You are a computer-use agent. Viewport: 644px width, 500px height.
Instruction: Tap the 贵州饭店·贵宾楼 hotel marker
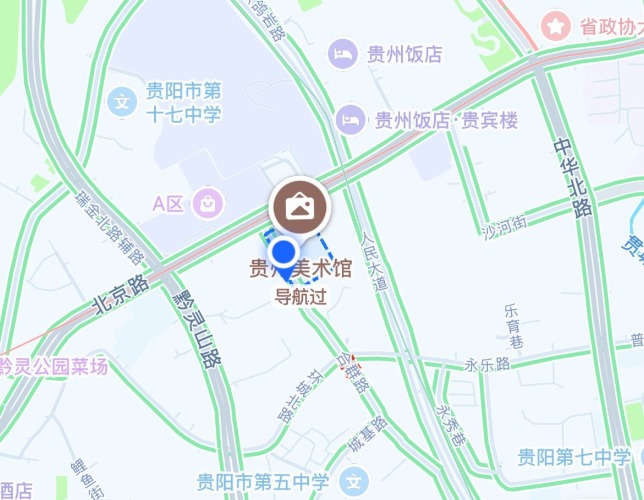point(350,120)
